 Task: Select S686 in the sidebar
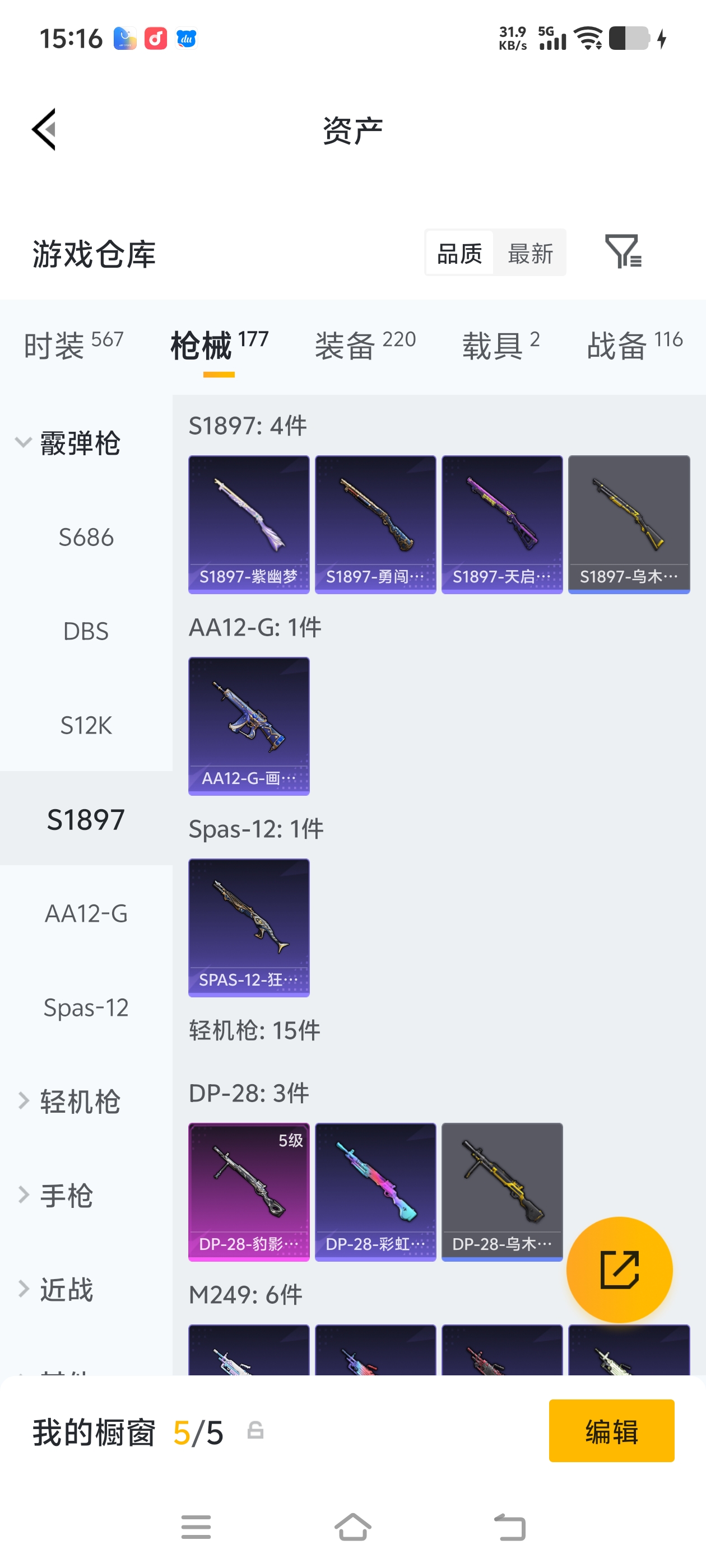pos(86,538)
